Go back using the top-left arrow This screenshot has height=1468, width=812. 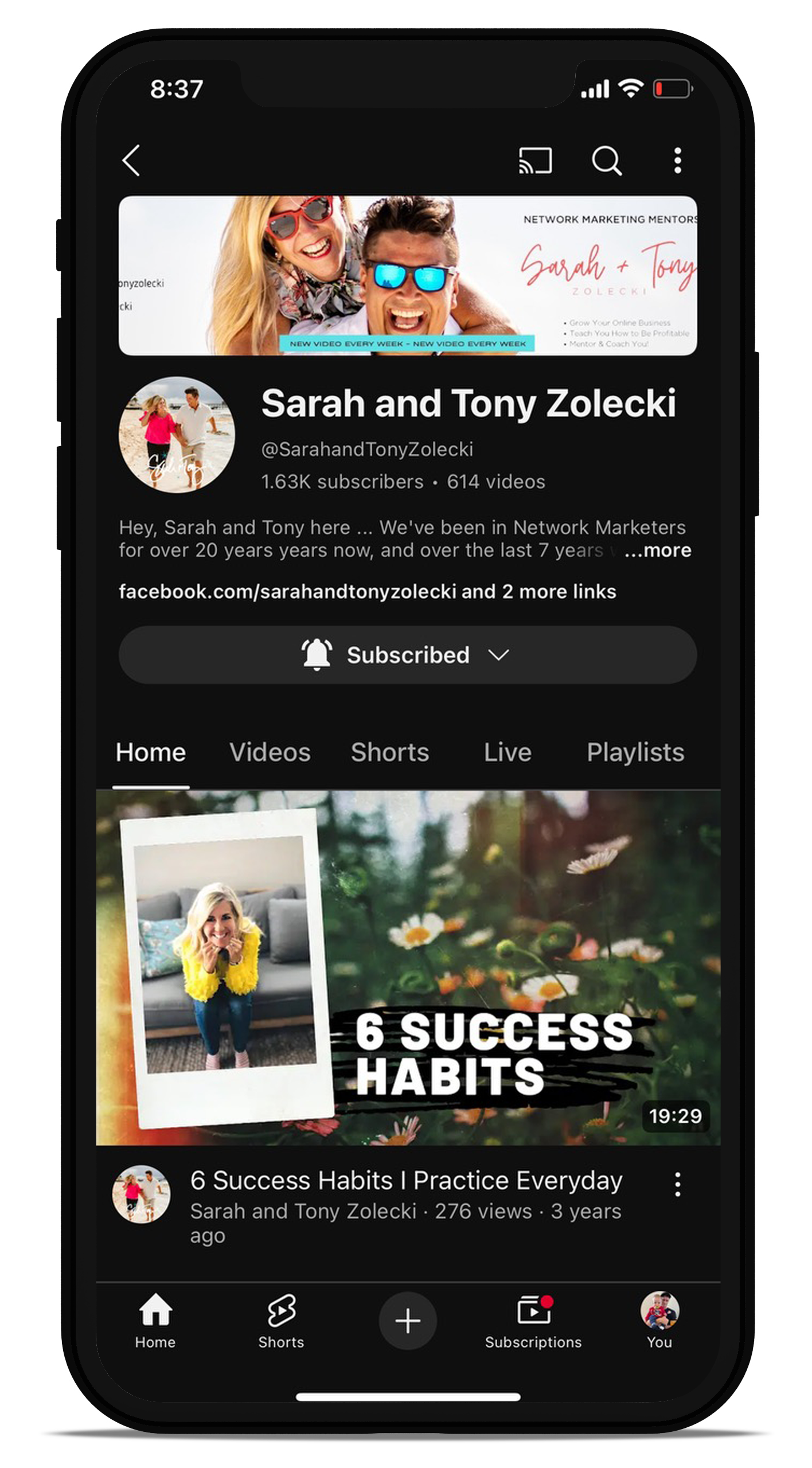(x=131, y=160)
